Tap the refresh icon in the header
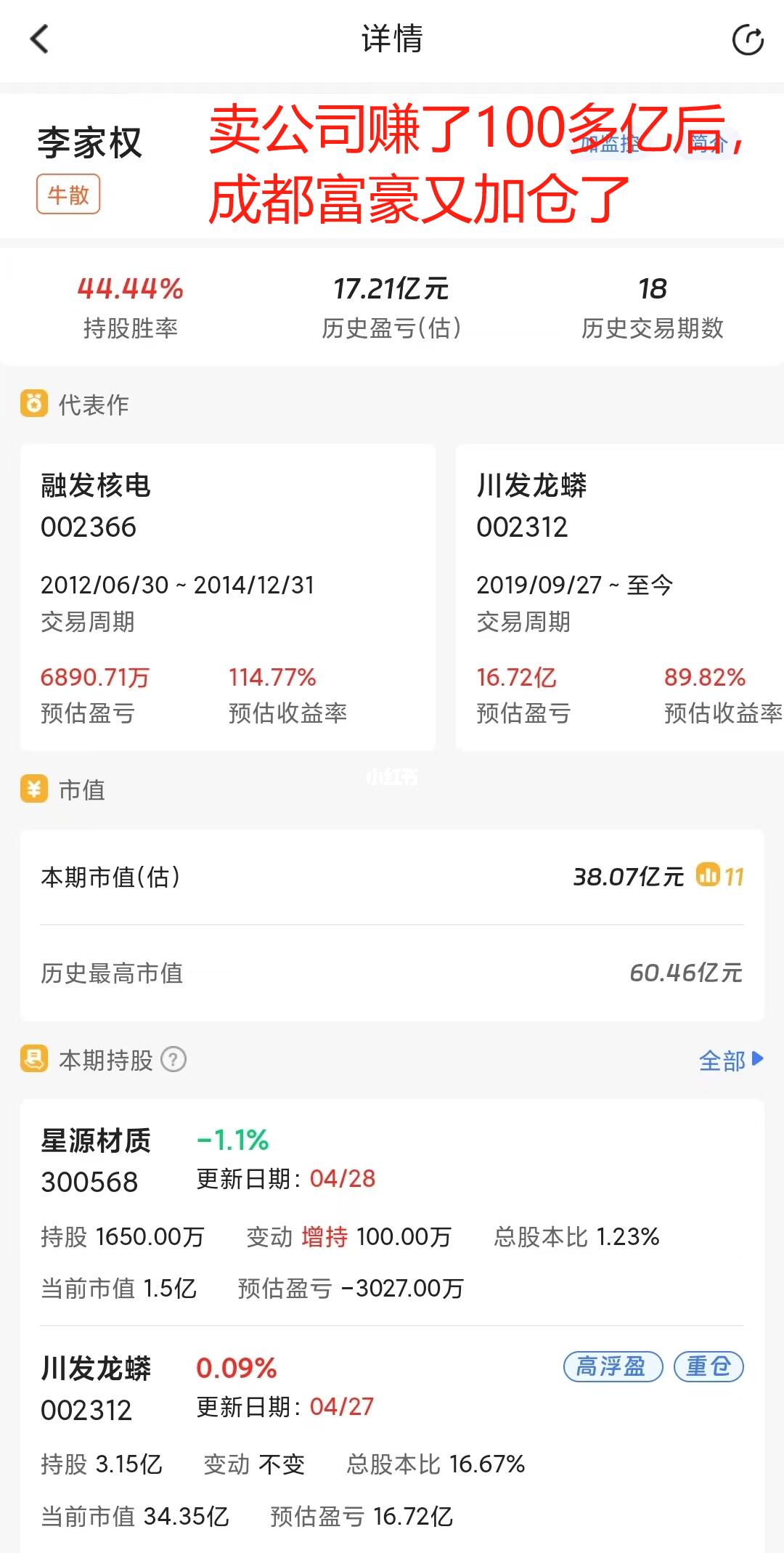784x1553 pixels. tap(747, 39)
